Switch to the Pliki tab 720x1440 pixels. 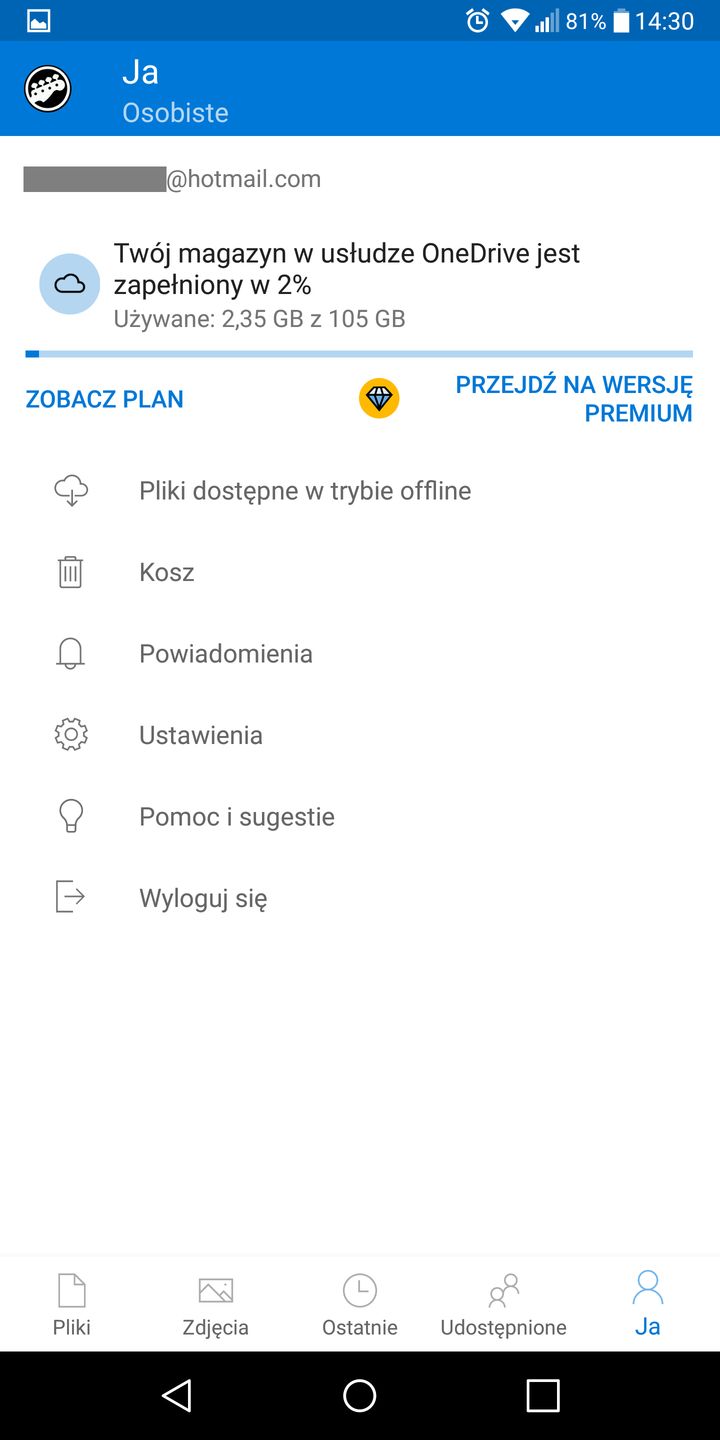coord(71,1303)
